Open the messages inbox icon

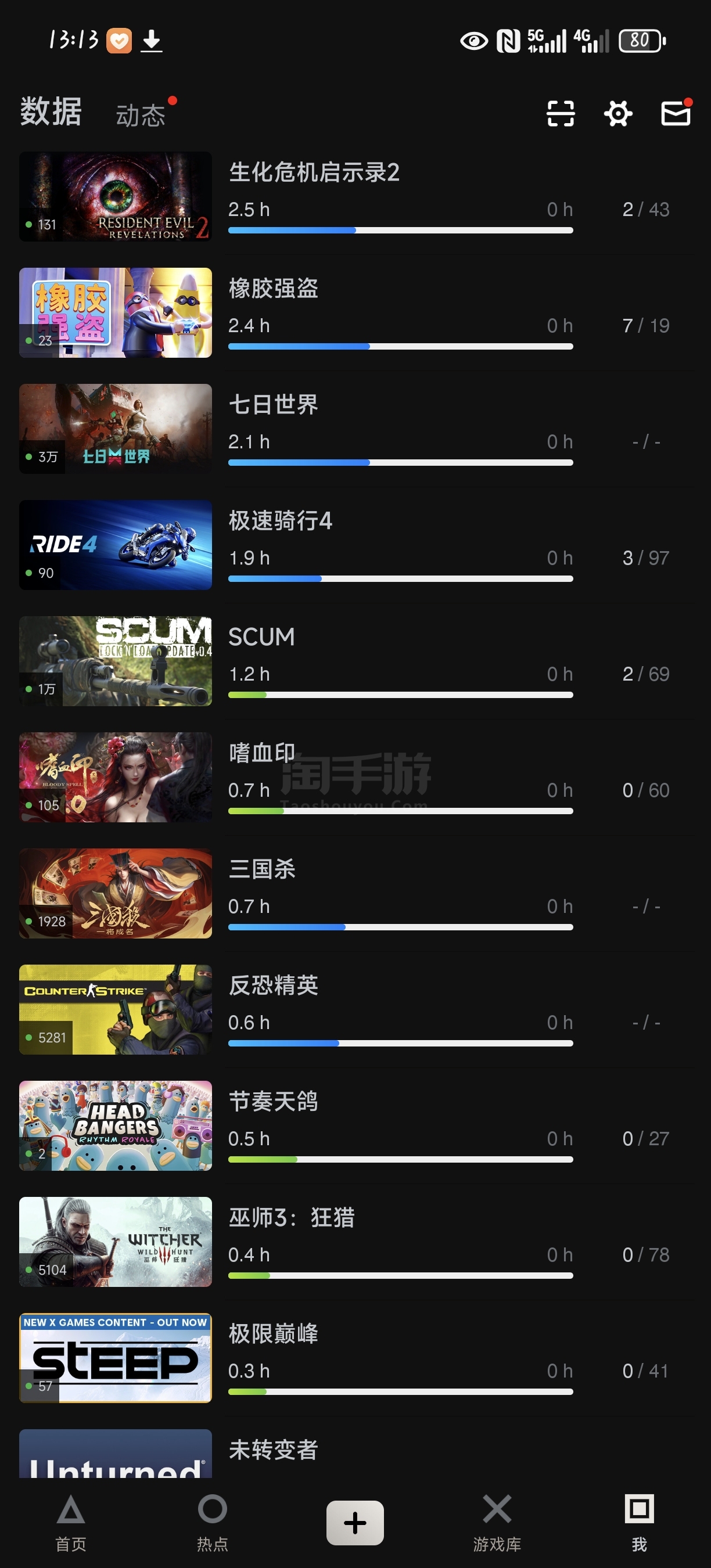(675, 113)
